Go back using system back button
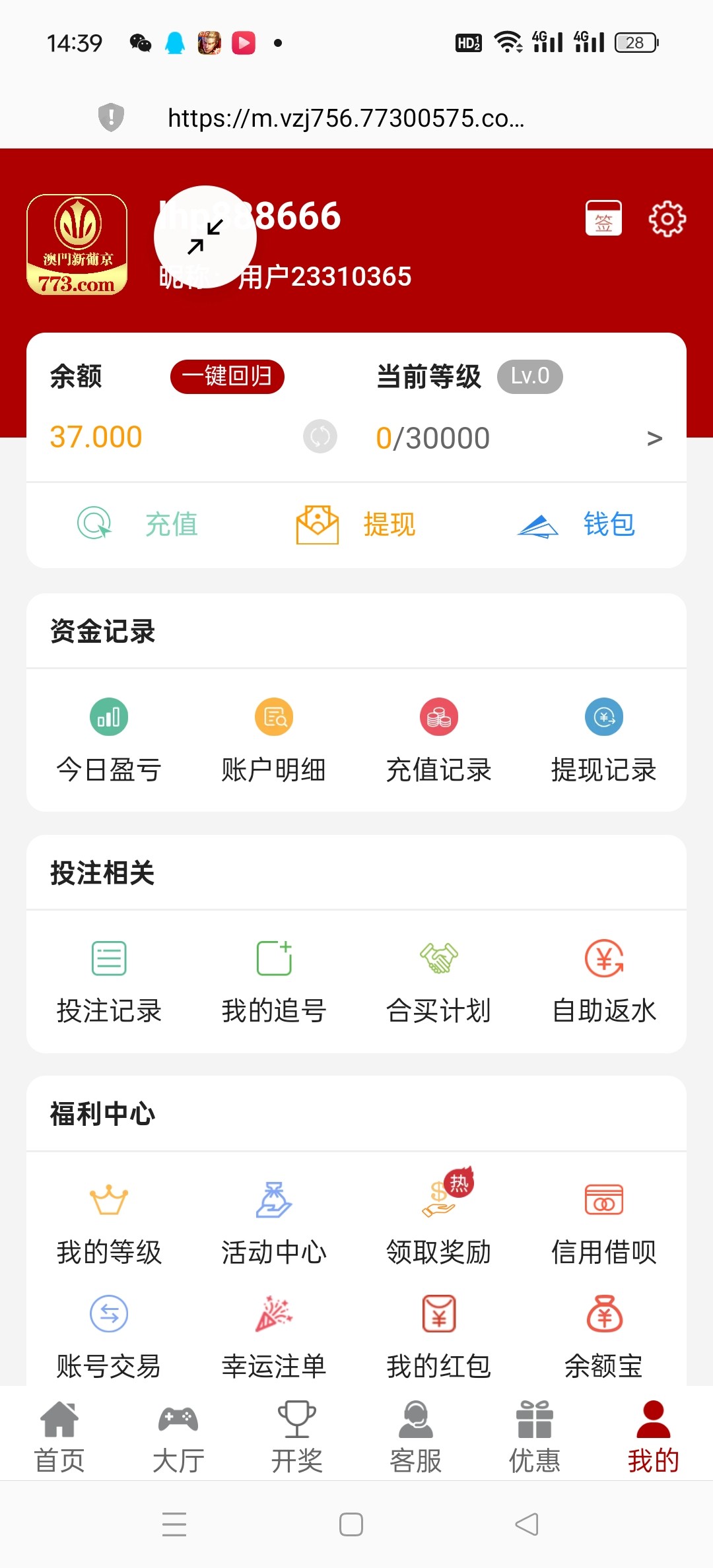Viewport: 713px width, 1568px height. pos(527,1524)
